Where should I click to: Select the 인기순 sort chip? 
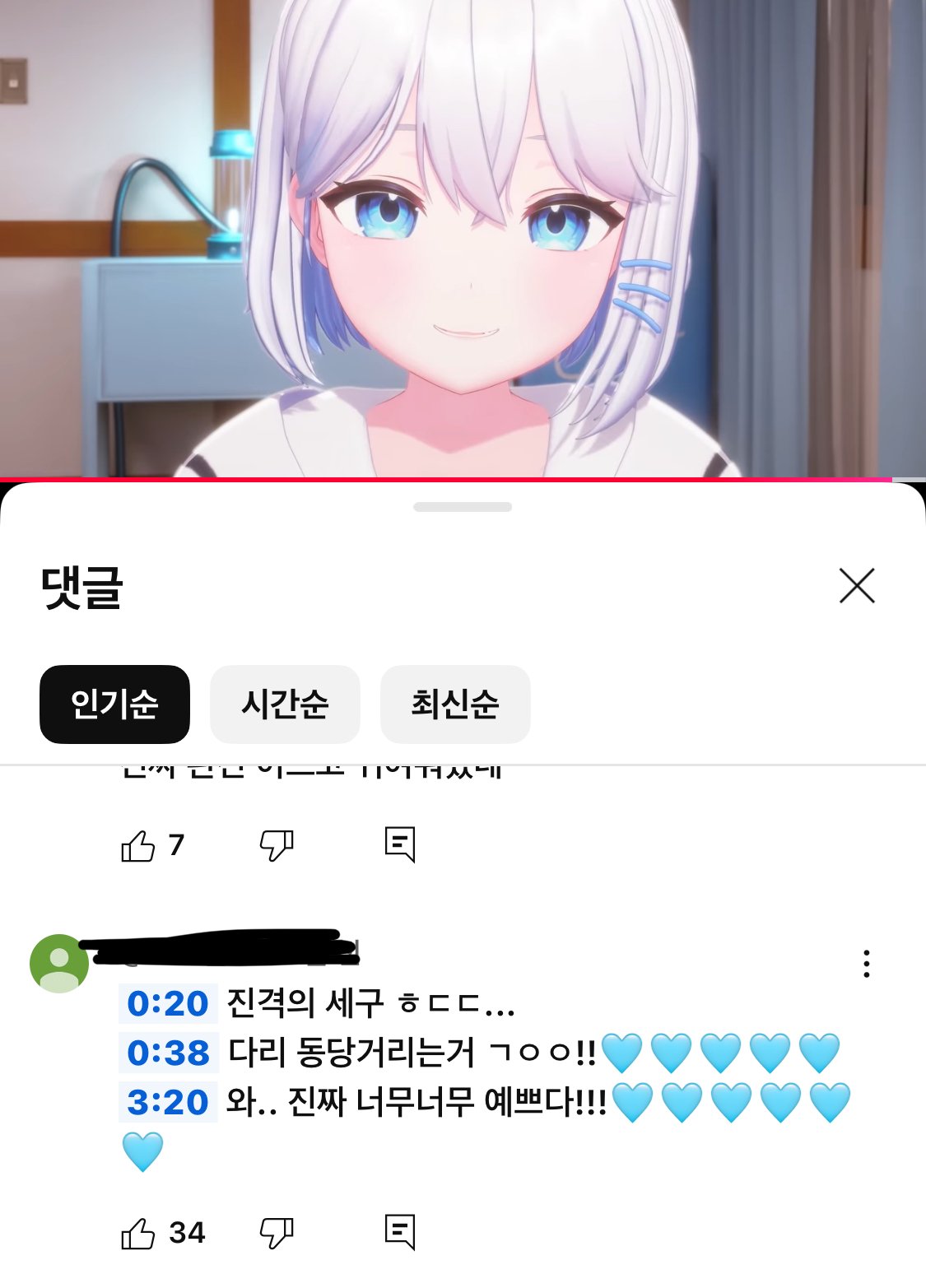114,704
